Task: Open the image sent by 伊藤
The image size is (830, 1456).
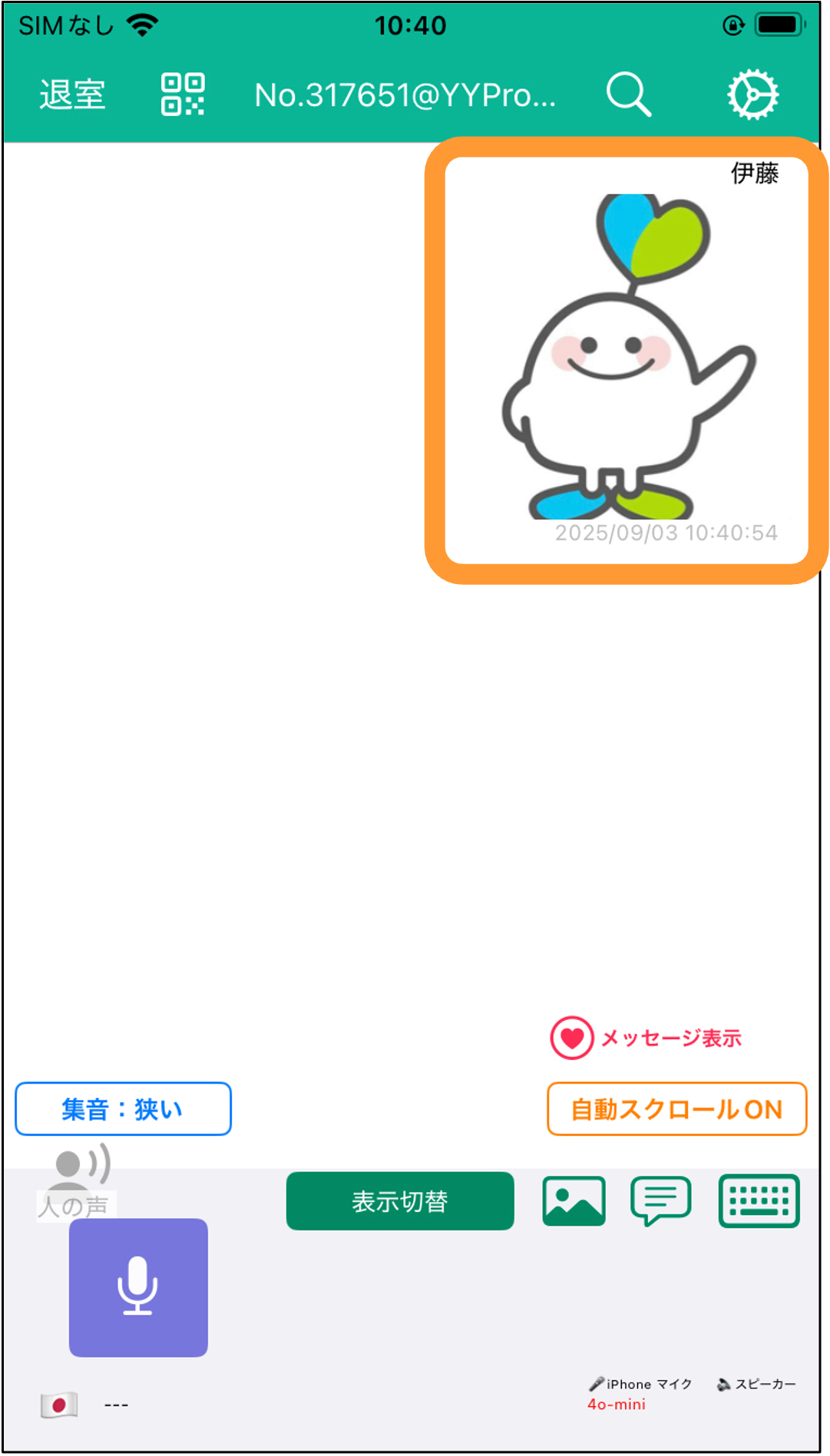Action: tap(628, 357)
